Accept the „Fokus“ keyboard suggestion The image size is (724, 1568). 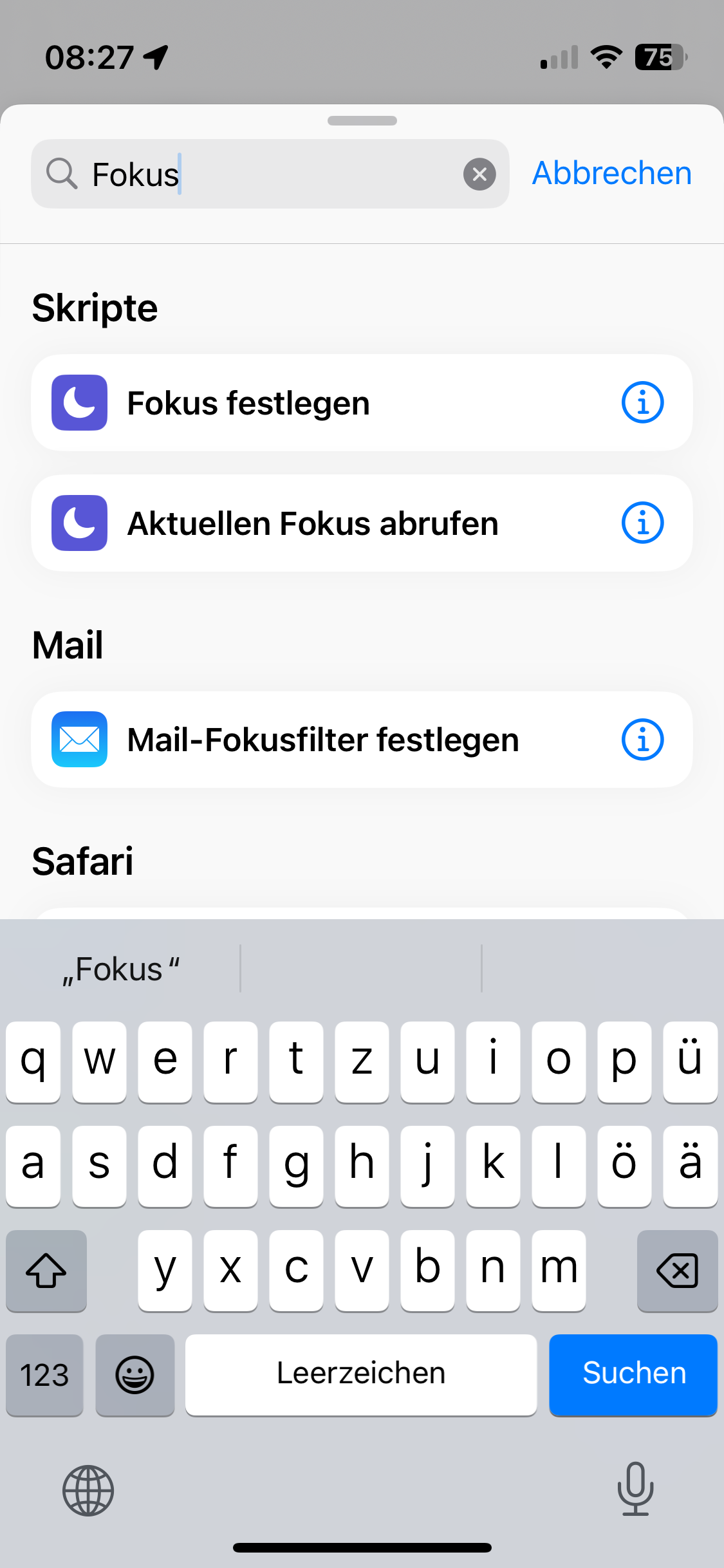(x=121, y=969)
